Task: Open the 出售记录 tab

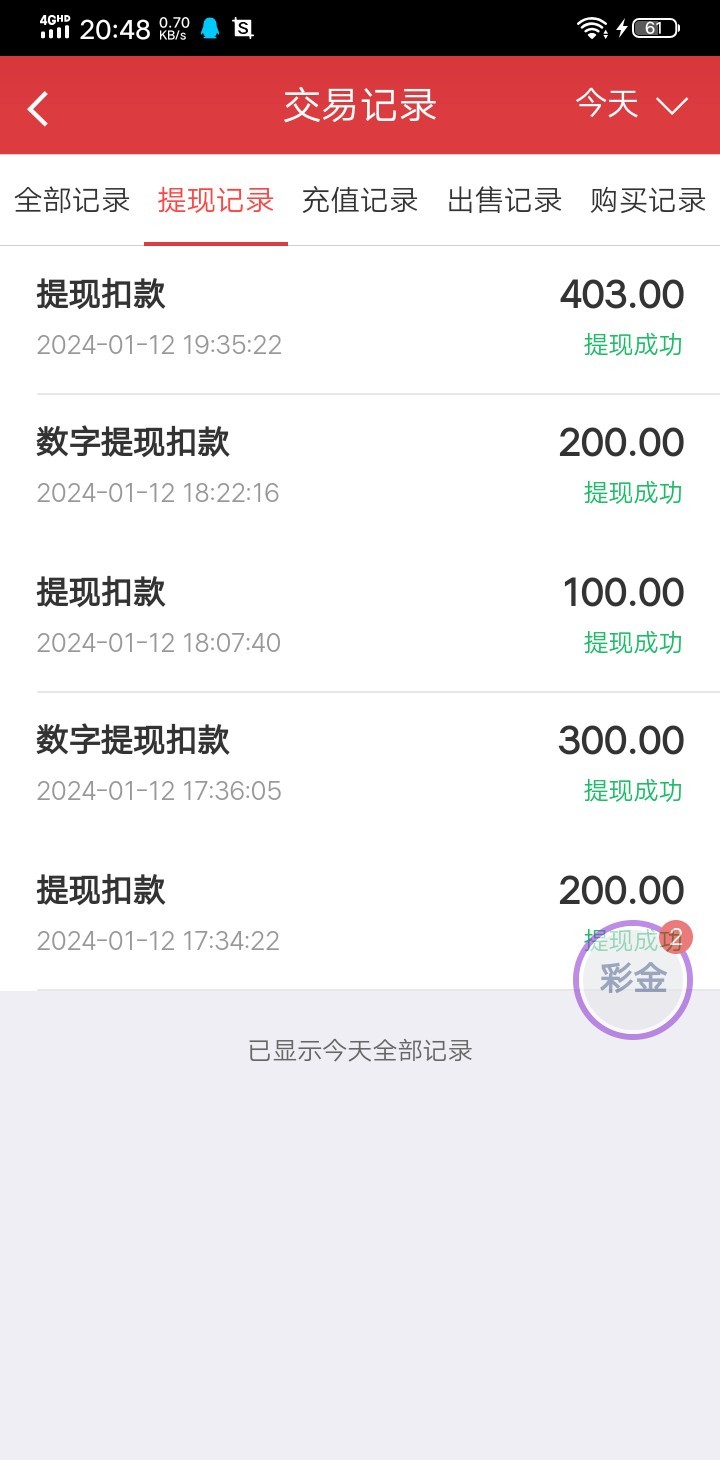Action: pos(504,200)
